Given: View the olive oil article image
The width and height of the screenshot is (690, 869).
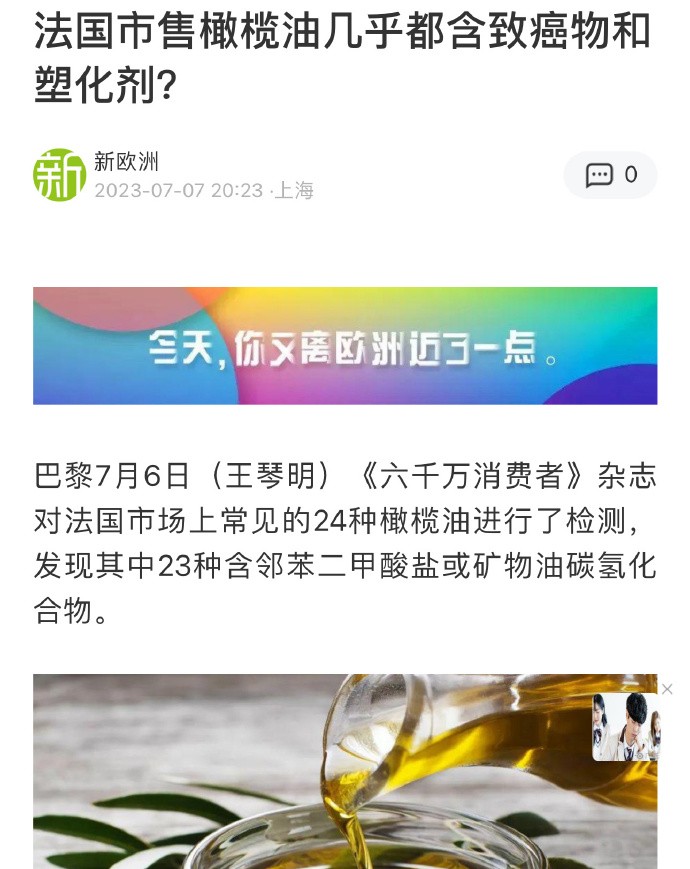Looking at the screenshot, I should click(300, 780).
